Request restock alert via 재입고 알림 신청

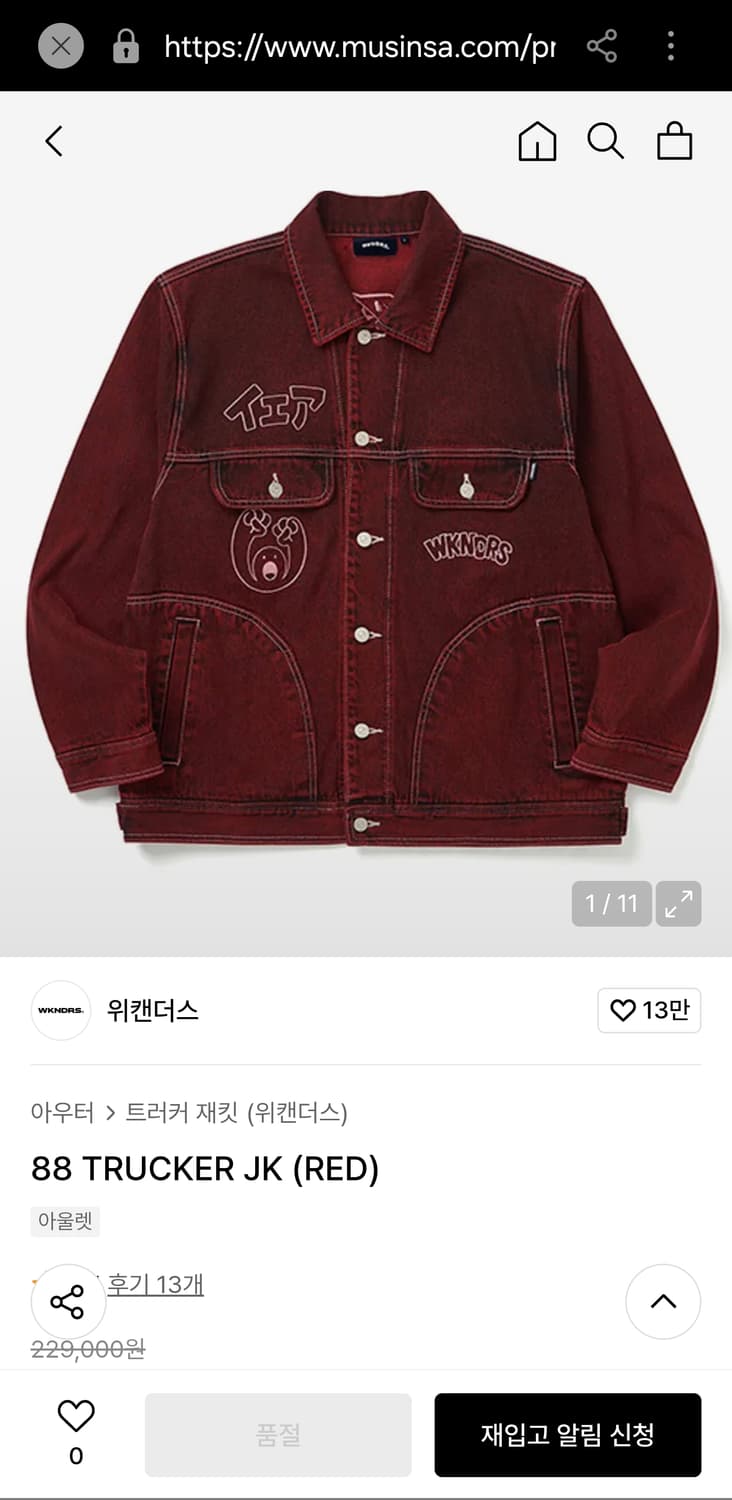click(x=567, y=1434)
